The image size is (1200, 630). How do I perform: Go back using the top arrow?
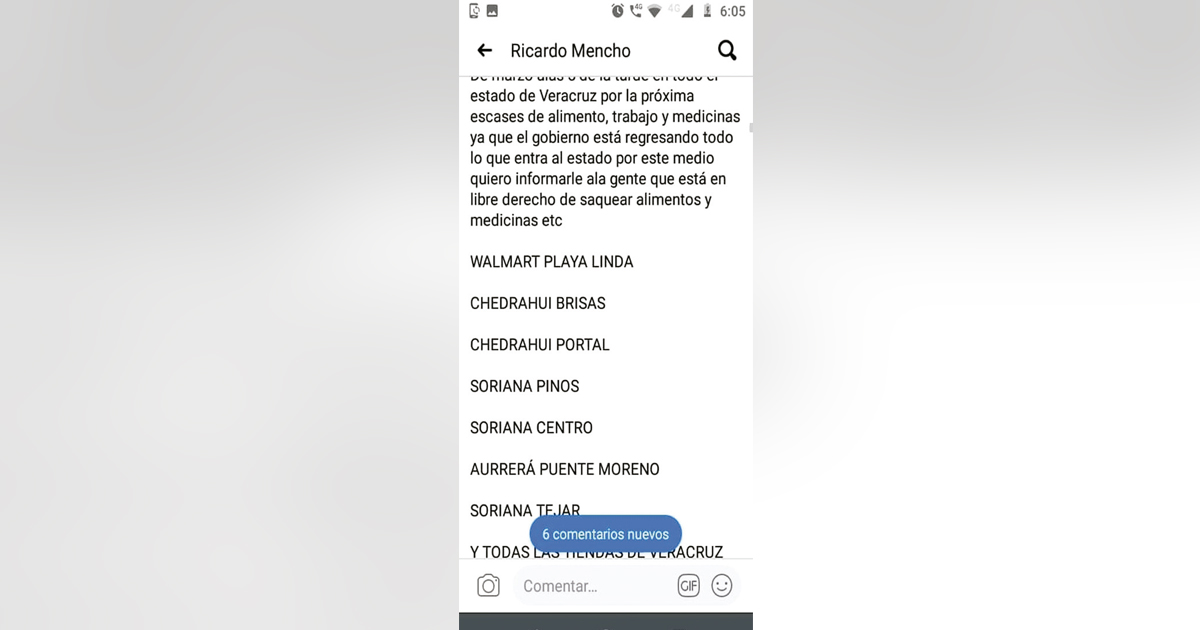[485, 50]
